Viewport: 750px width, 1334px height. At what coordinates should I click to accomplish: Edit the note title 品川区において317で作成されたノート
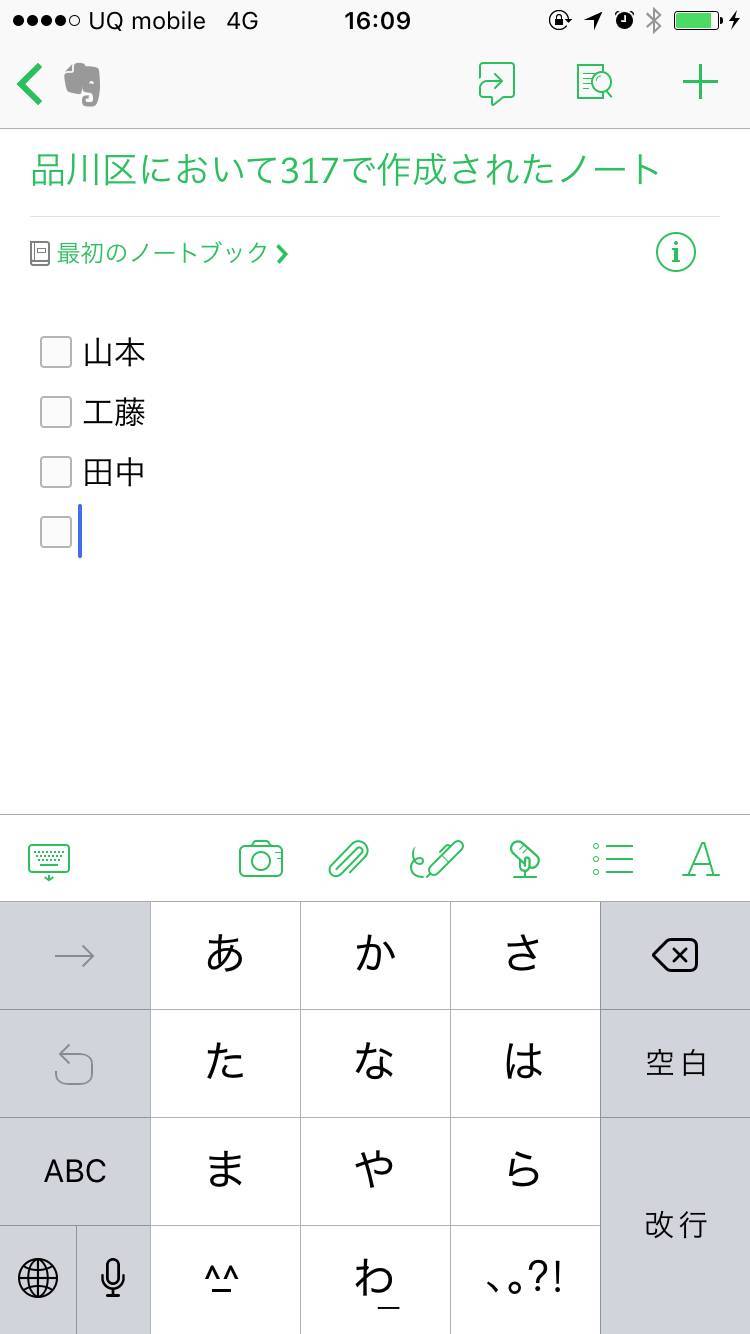pos(346,170)
